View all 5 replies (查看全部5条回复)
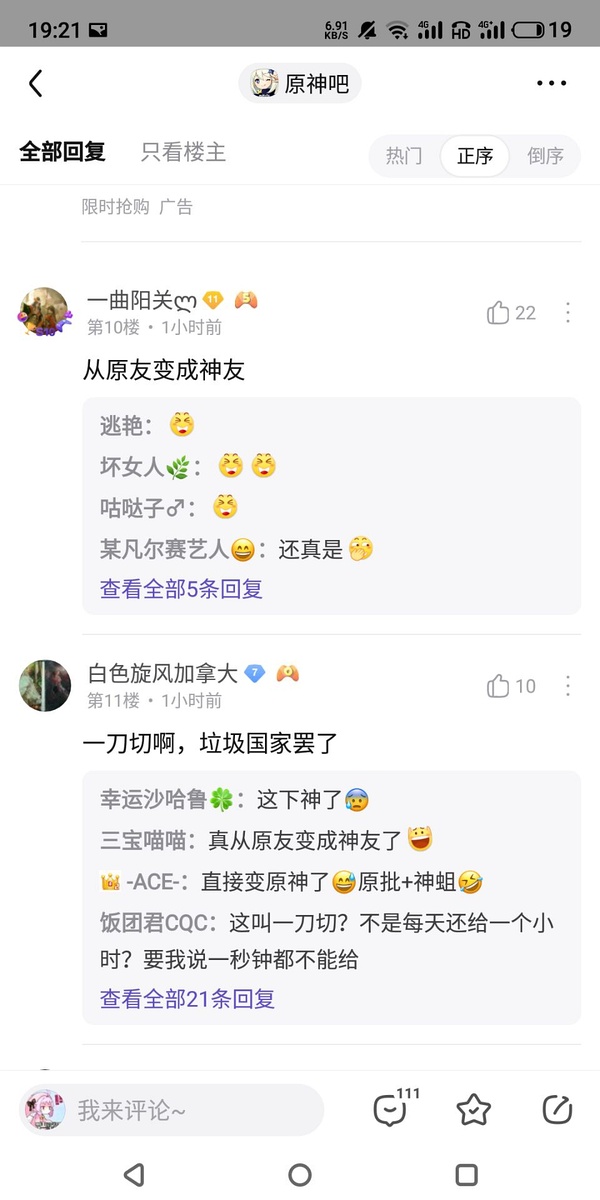Image resolution: width=600 pixels, height=1200 pixels. pyautogui.click(x=181, y=589)
